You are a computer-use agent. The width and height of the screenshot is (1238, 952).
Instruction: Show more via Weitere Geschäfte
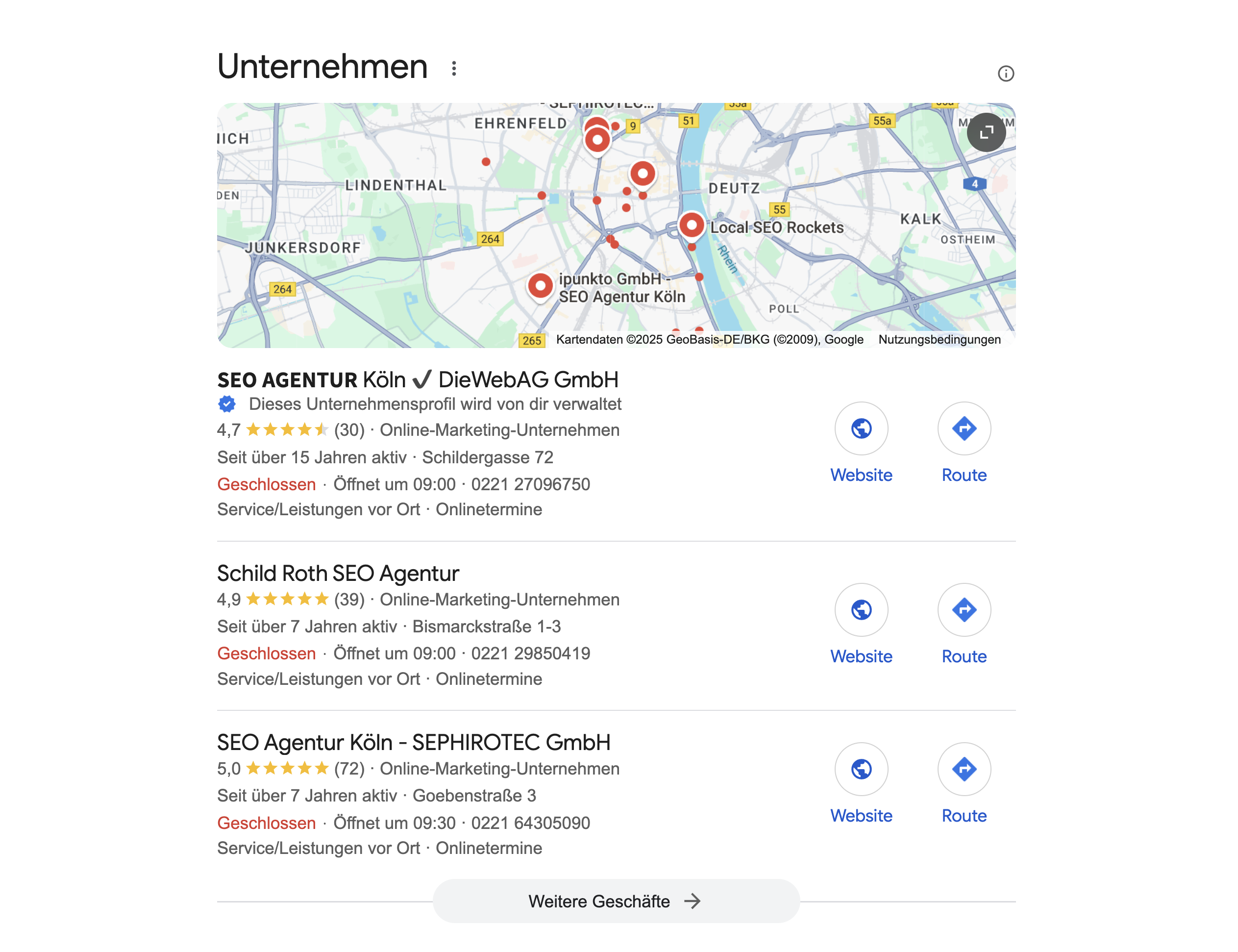point(616,901)
